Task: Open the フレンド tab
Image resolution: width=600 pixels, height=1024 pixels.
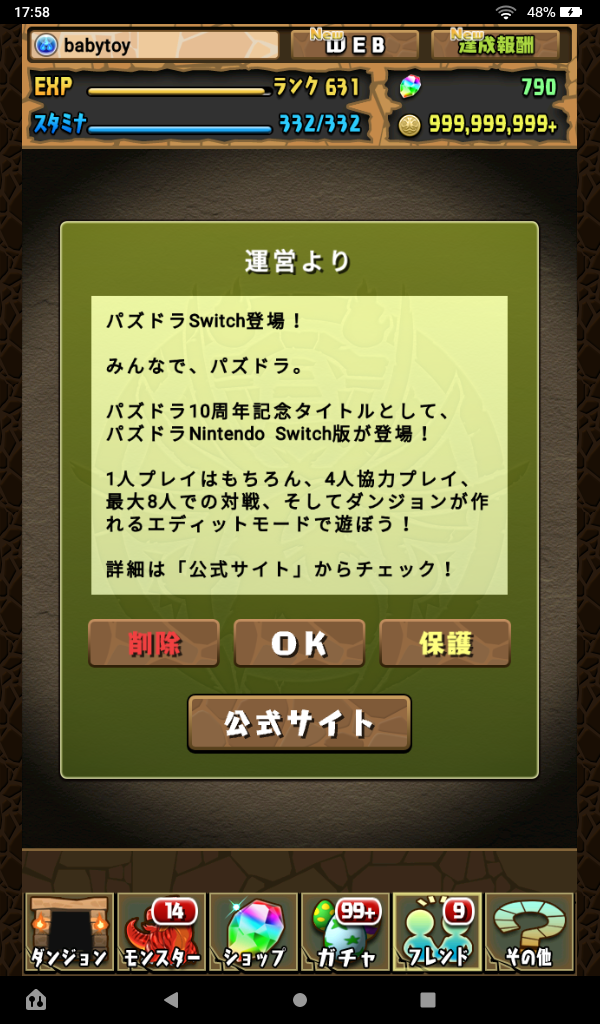Action: [437, 932]
